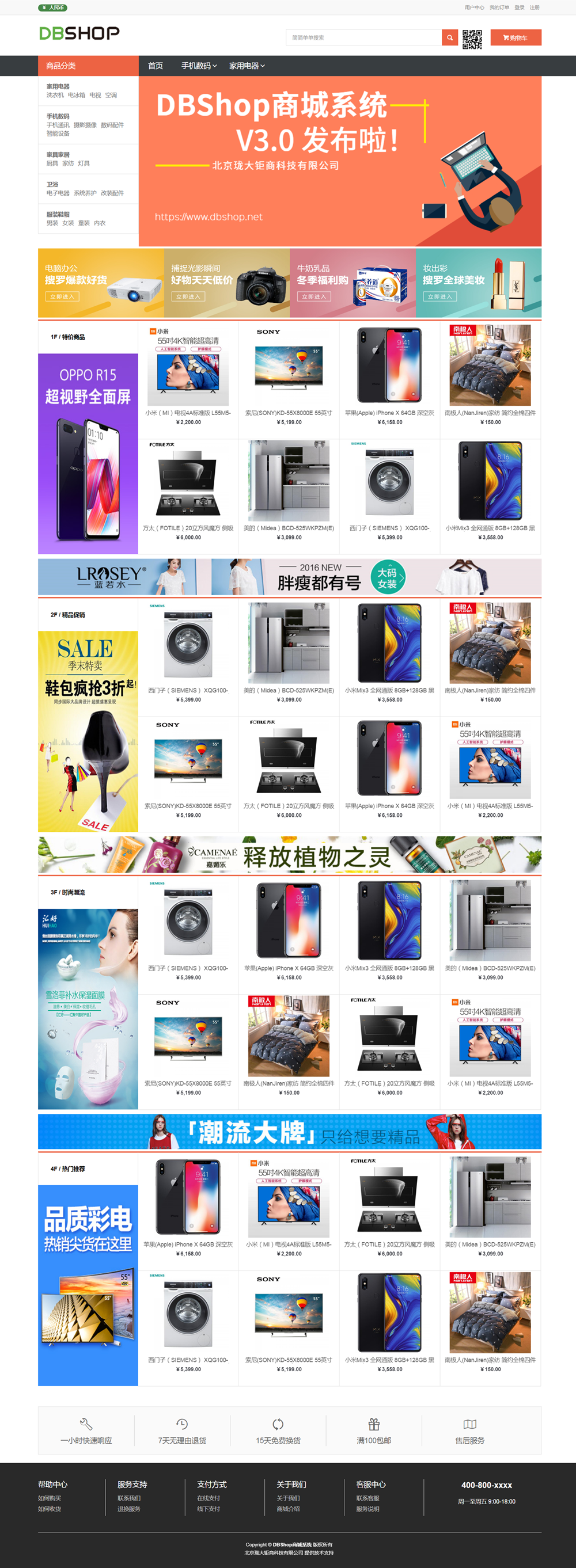
Task: Tap 立即进入 on the 妆出彩 promo
Action: coord(439,296)
